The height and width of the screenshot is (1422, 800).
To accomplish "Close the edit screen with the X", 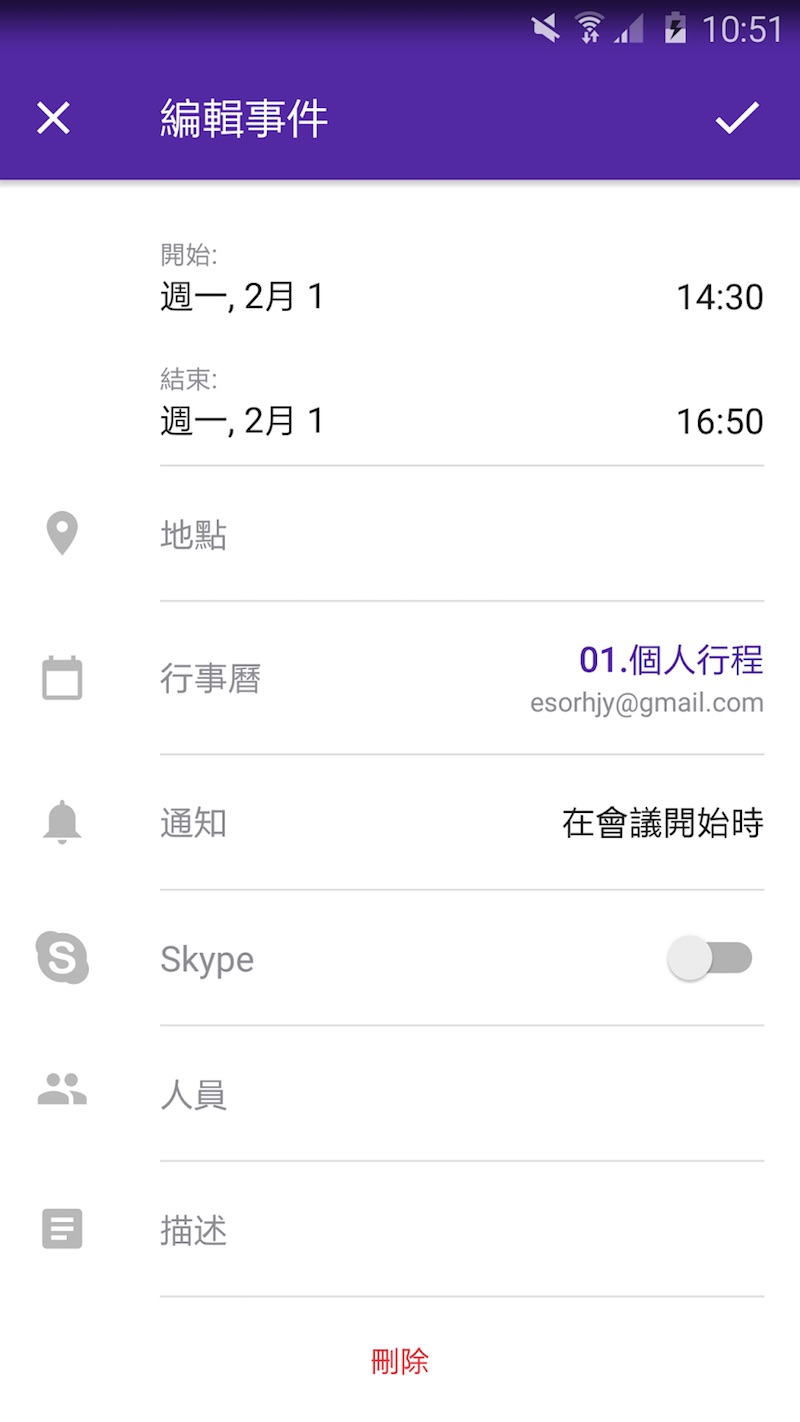I will pos(53,117).
